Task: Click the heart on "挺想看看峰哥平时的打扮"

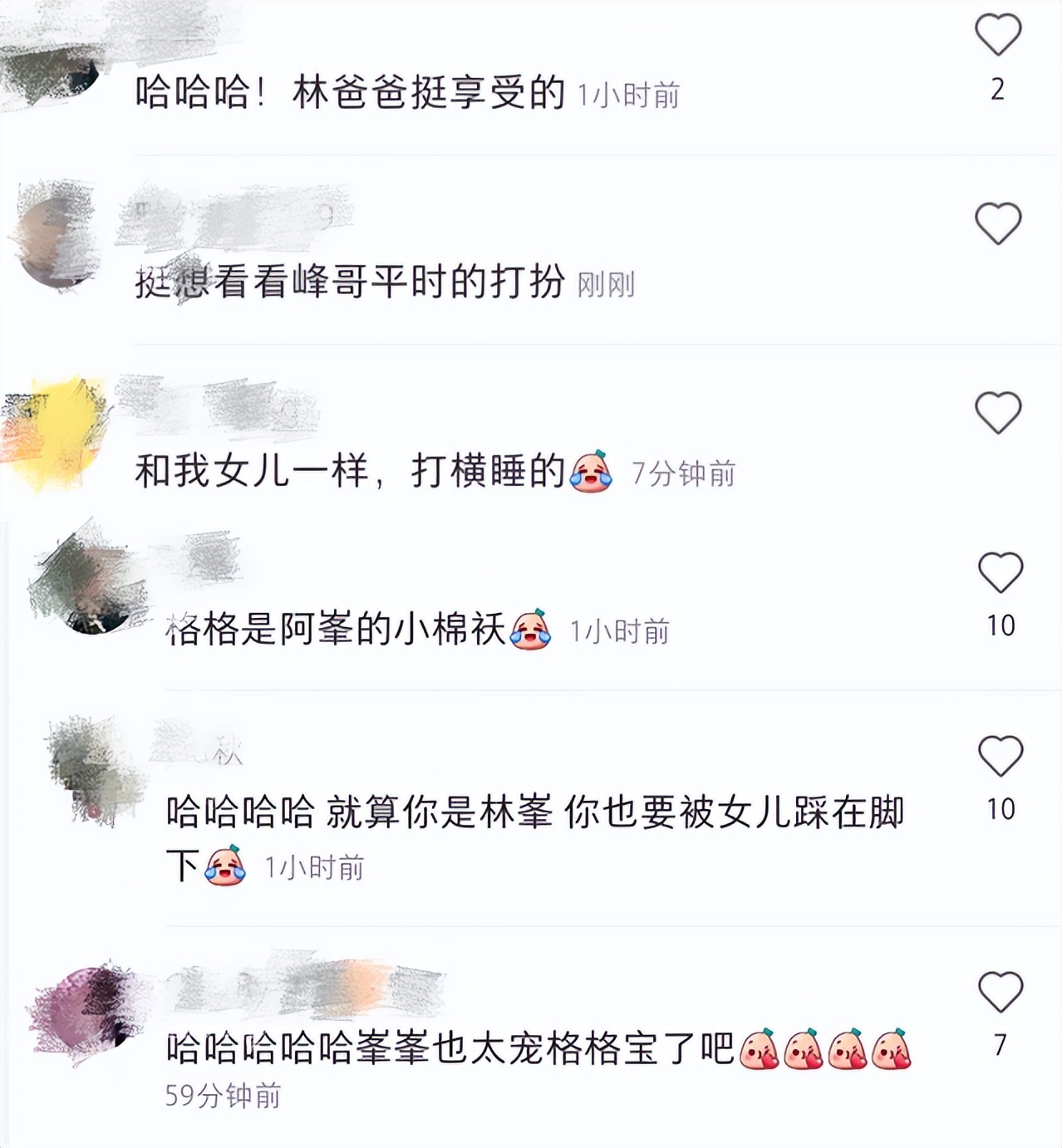Action: (x=997, y=223)
